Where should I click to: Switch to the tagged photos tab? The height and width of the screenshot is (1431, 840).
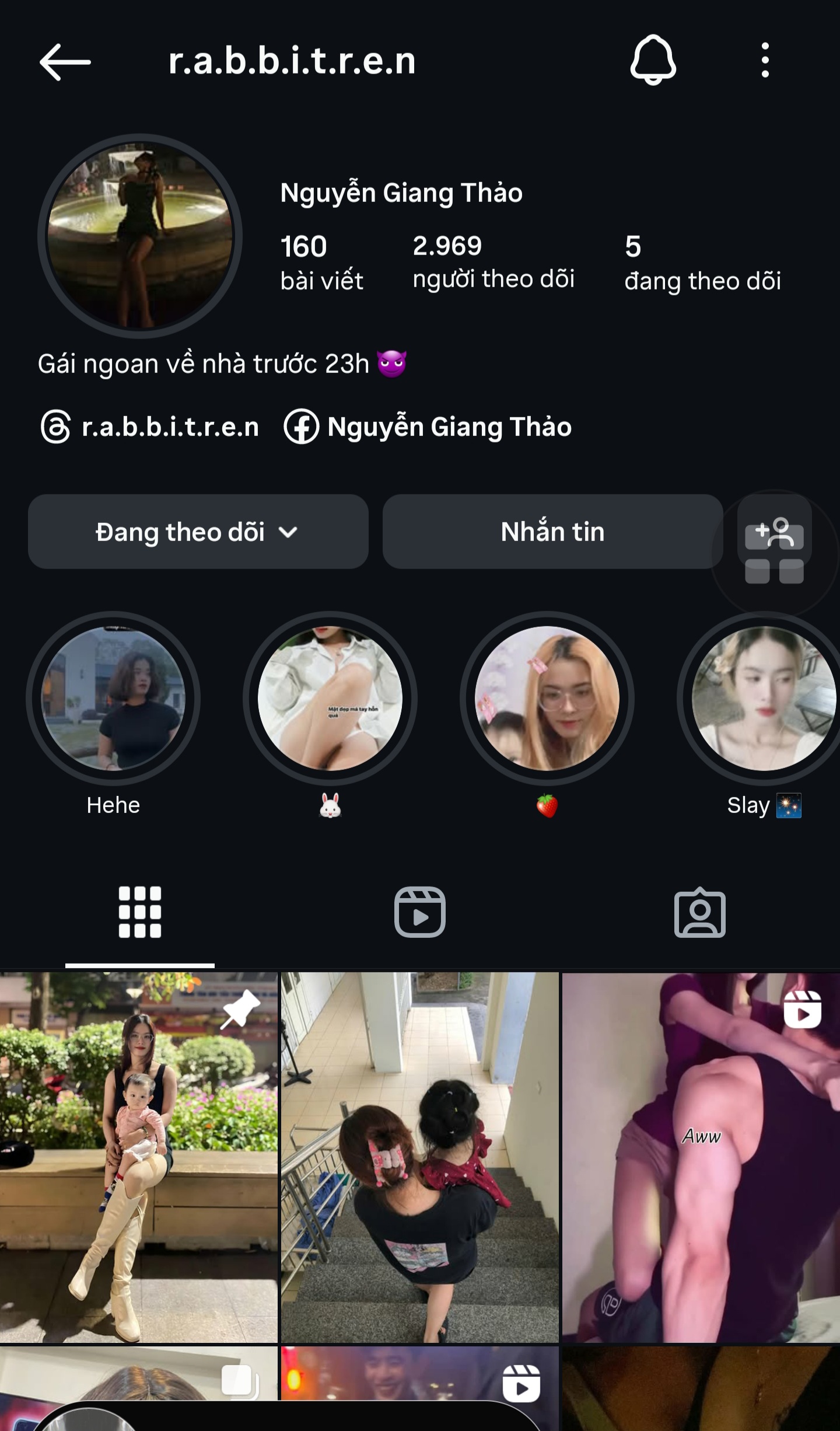tap(700, 912)
